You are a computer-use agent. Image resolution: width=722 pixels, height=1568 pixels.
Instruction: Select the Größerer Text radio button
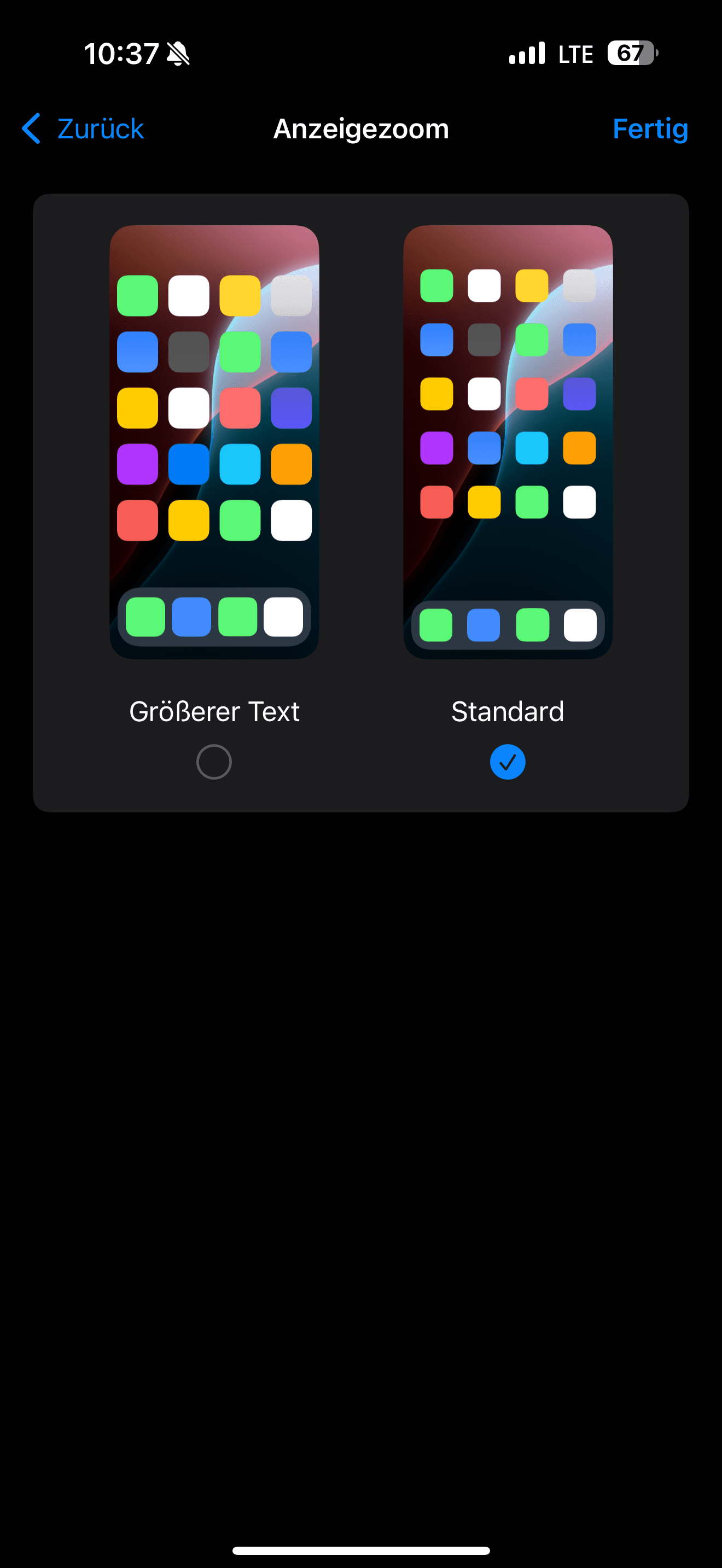pos(214,762)
